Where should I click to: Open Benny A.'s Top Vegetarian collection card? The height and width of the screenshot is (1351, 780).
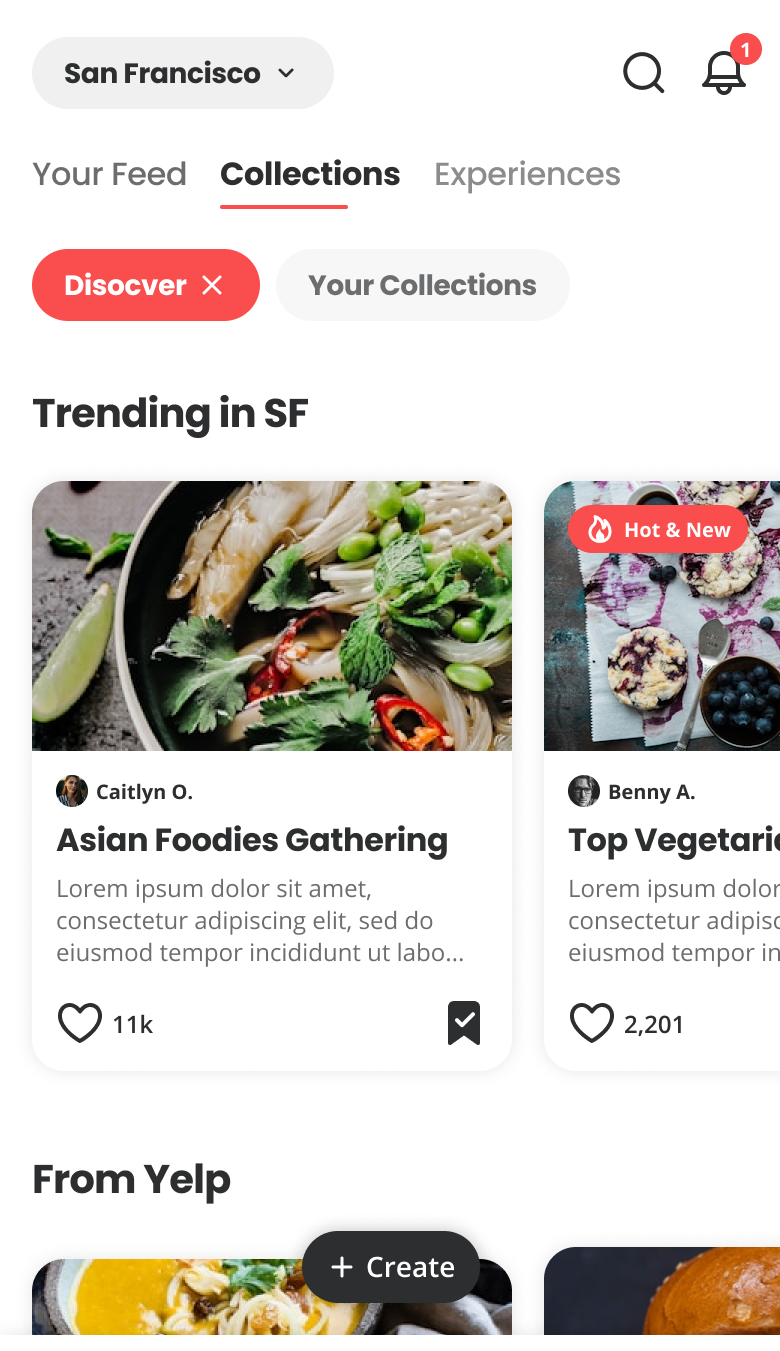point(662,776)
